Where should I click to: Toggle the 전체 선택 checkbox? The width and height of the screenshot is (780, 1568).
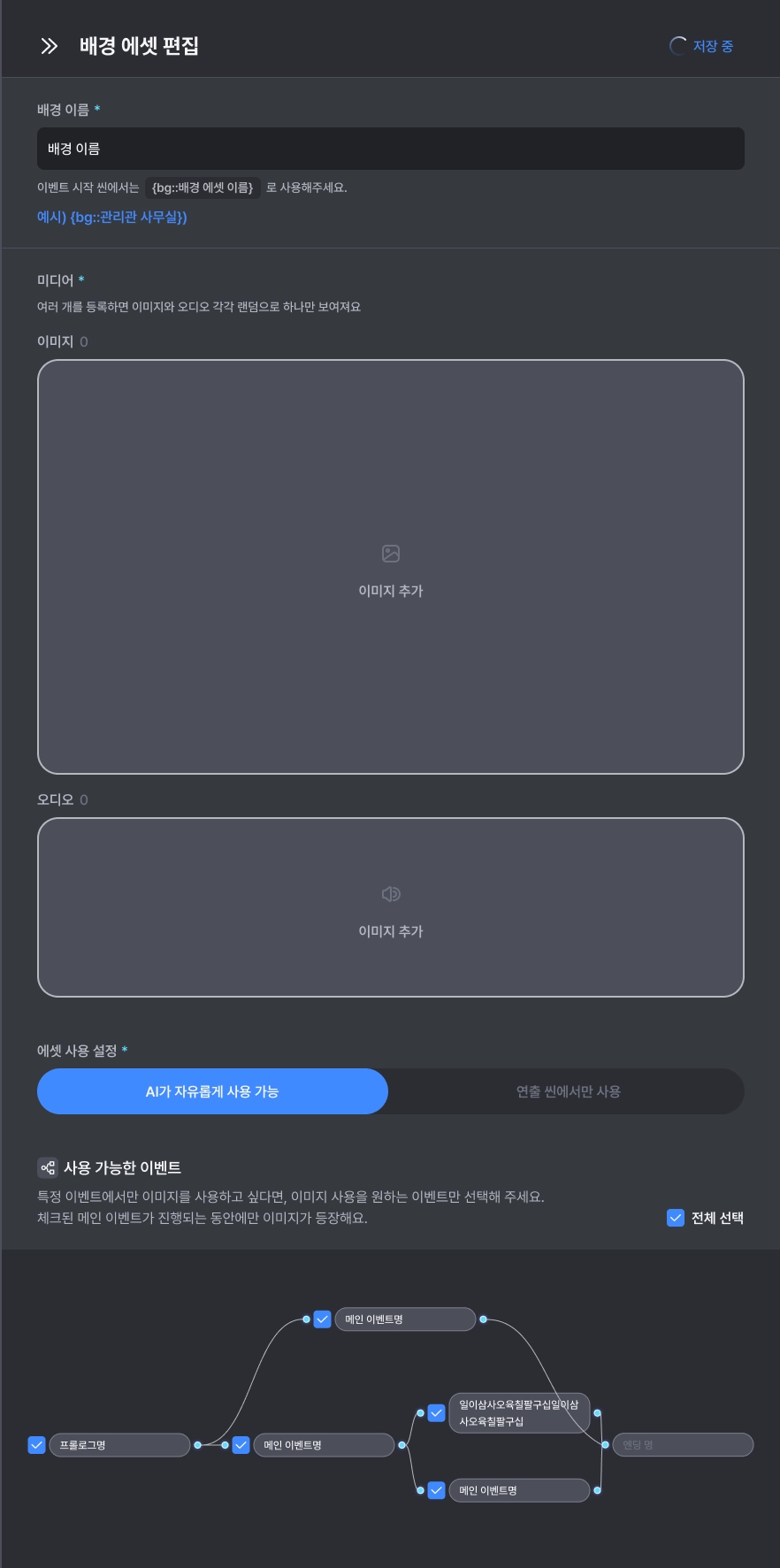(676, 1218)
